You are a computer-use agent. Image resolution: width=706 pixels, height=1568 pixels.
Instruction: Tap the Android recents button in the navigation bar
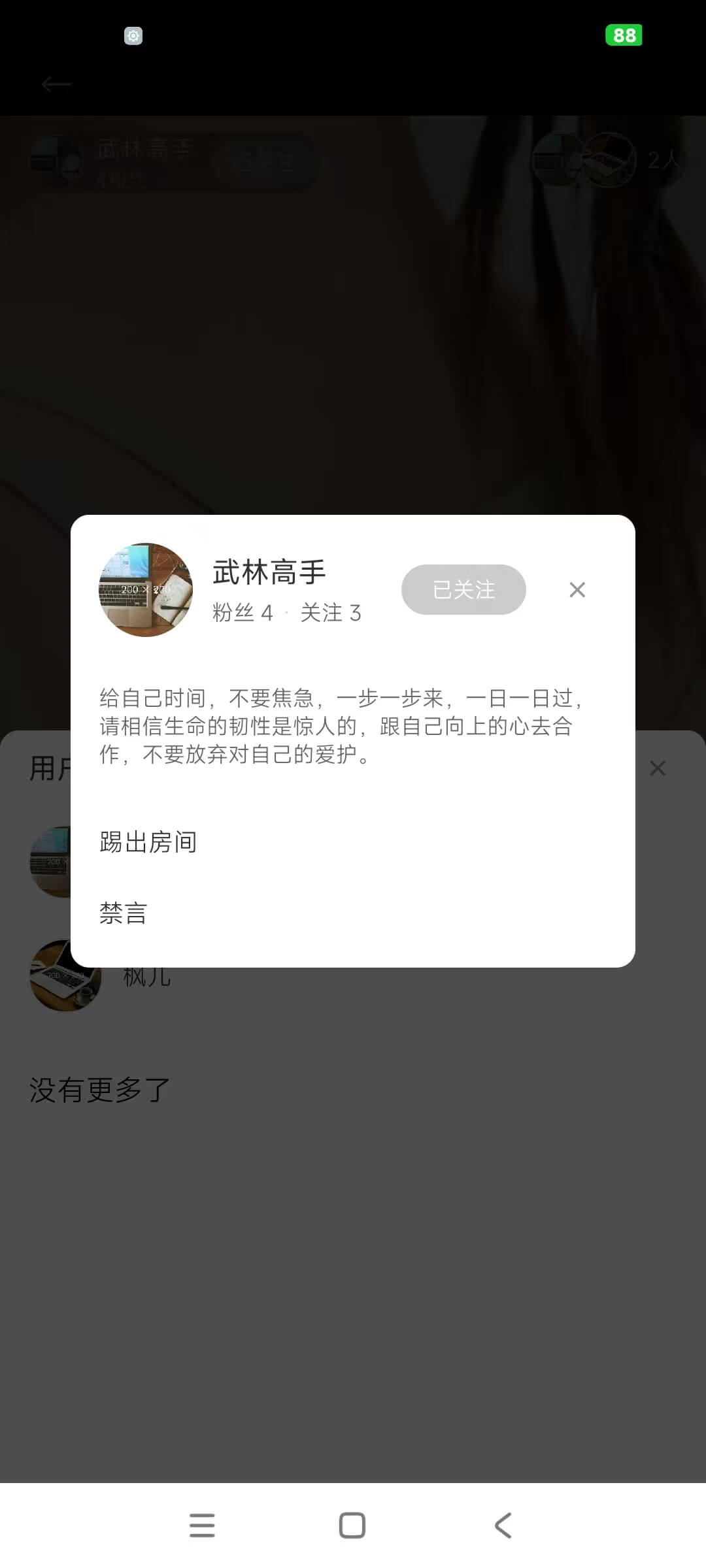pos(203,1526)
